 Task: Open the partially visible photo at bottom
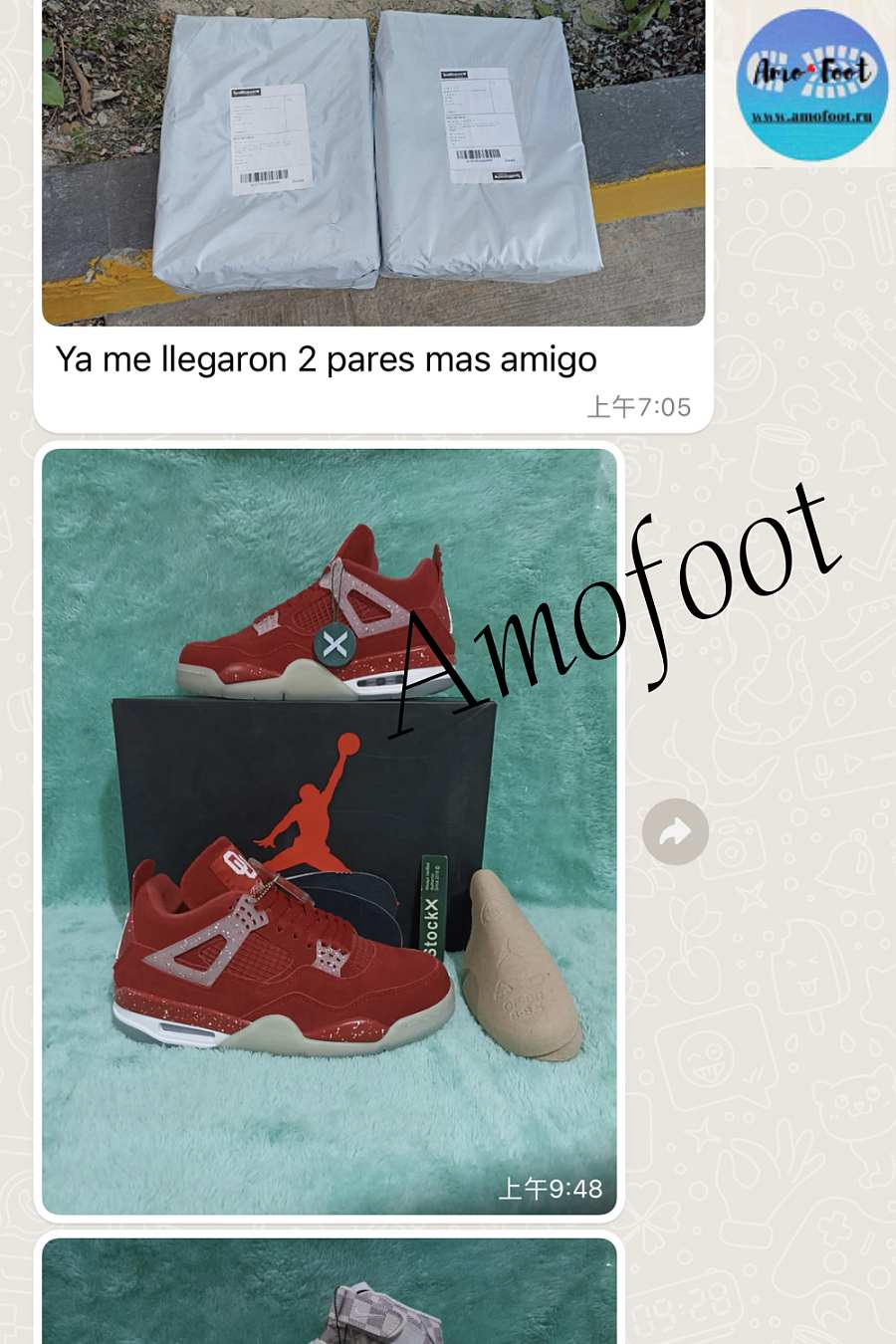(x=329, y=1292)
